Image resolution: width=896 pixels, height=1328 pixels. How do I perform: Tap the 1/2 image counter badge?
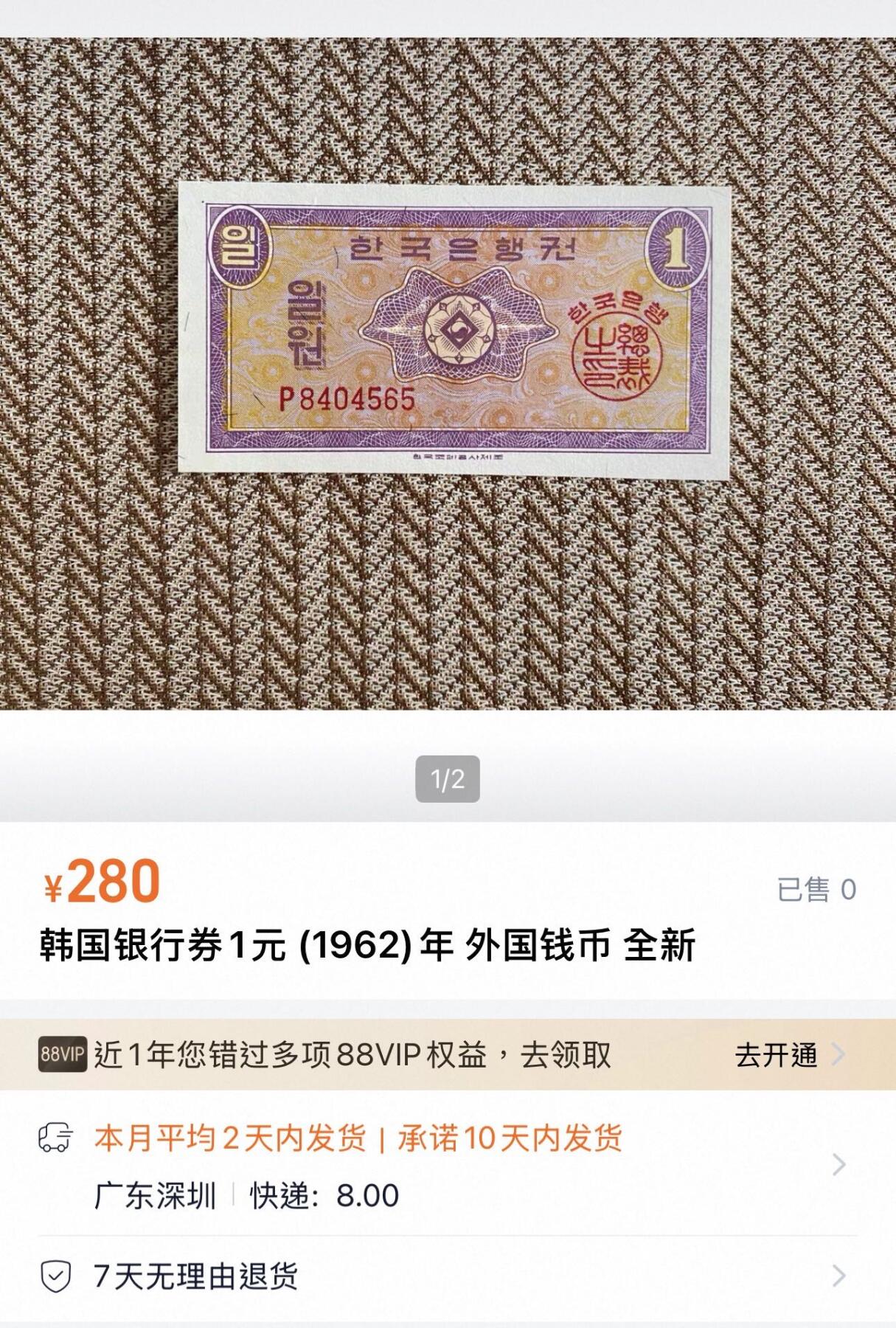point(450,778)
